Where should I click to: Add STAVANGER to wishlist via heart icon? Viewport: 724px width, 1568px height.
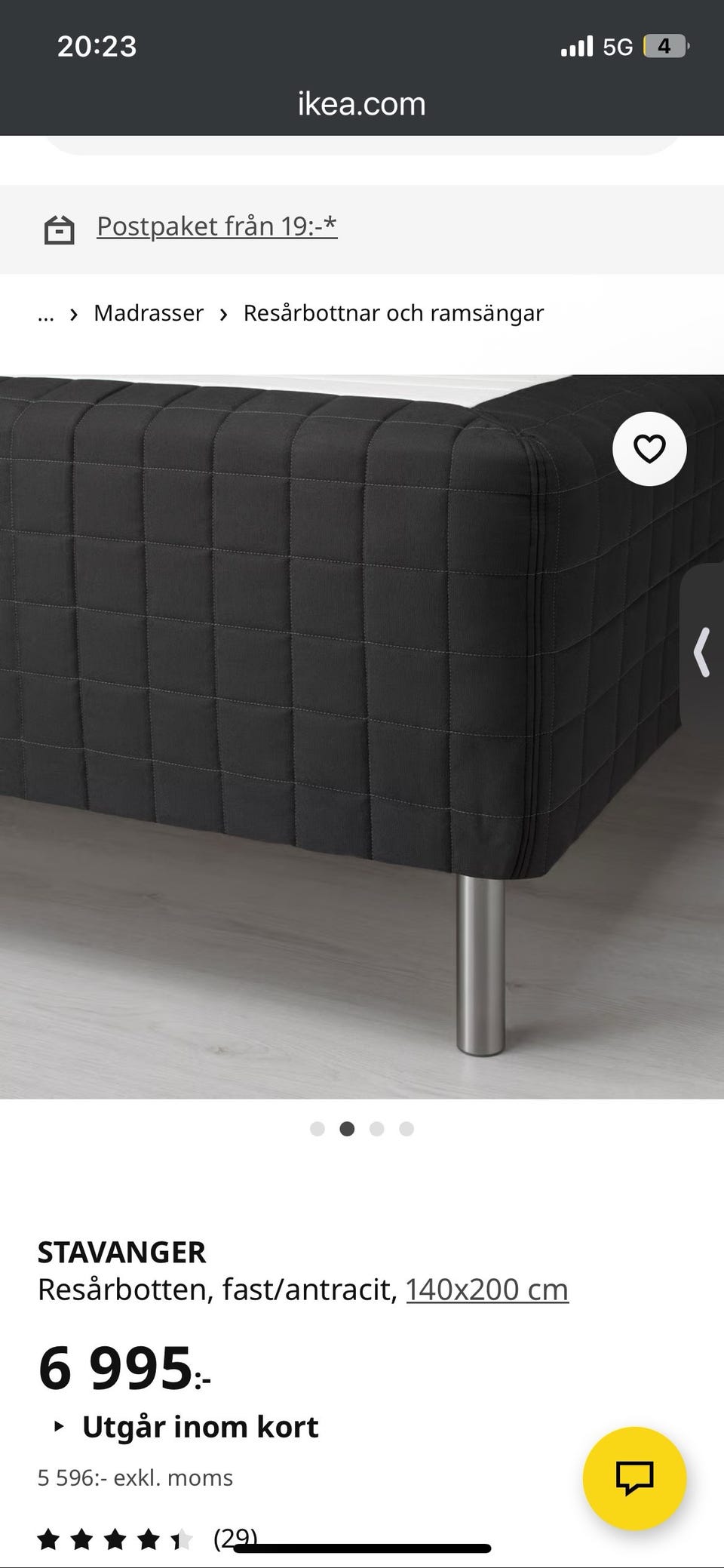pos(649,448)
